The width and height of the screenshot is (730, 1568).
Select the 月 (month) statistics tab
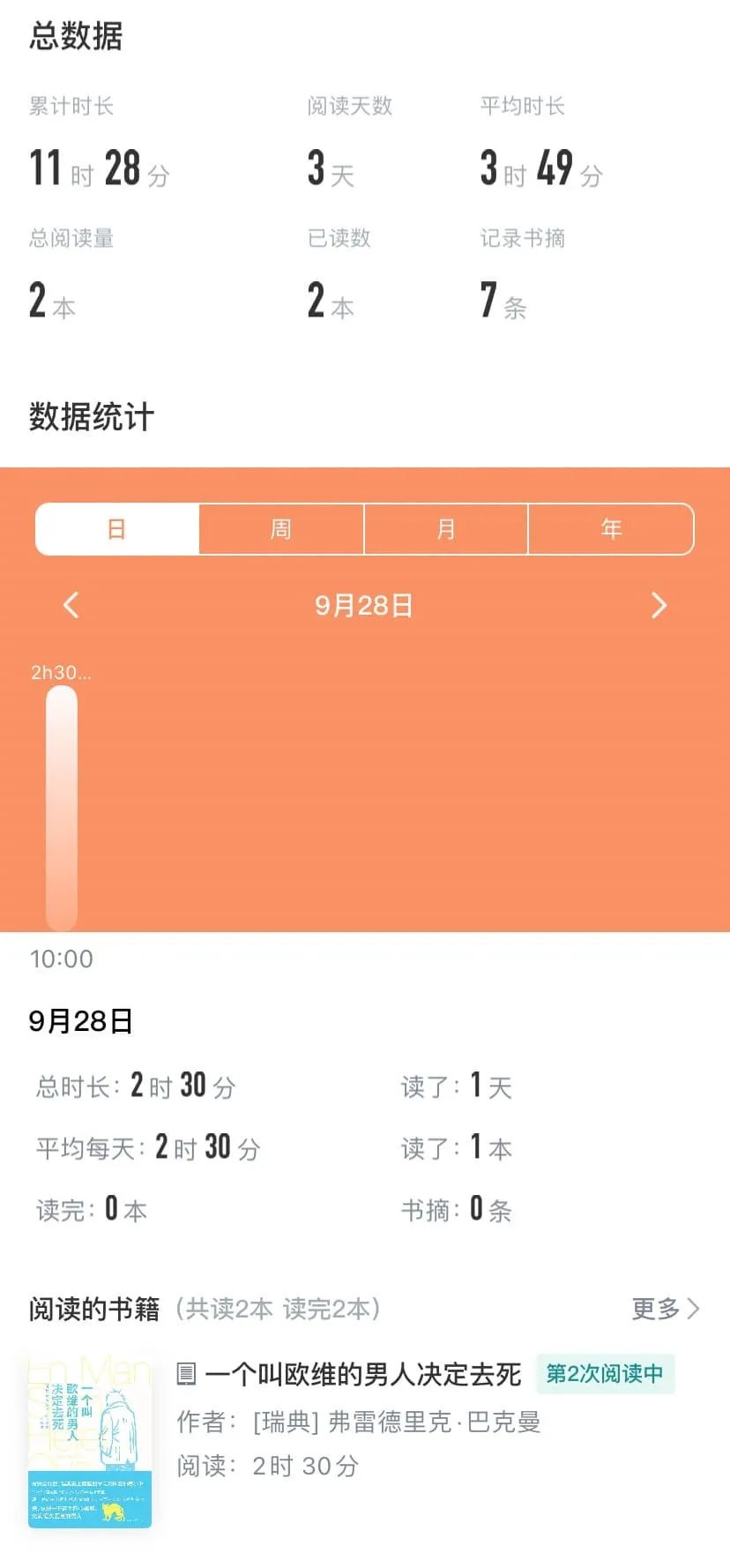[446, 529]
